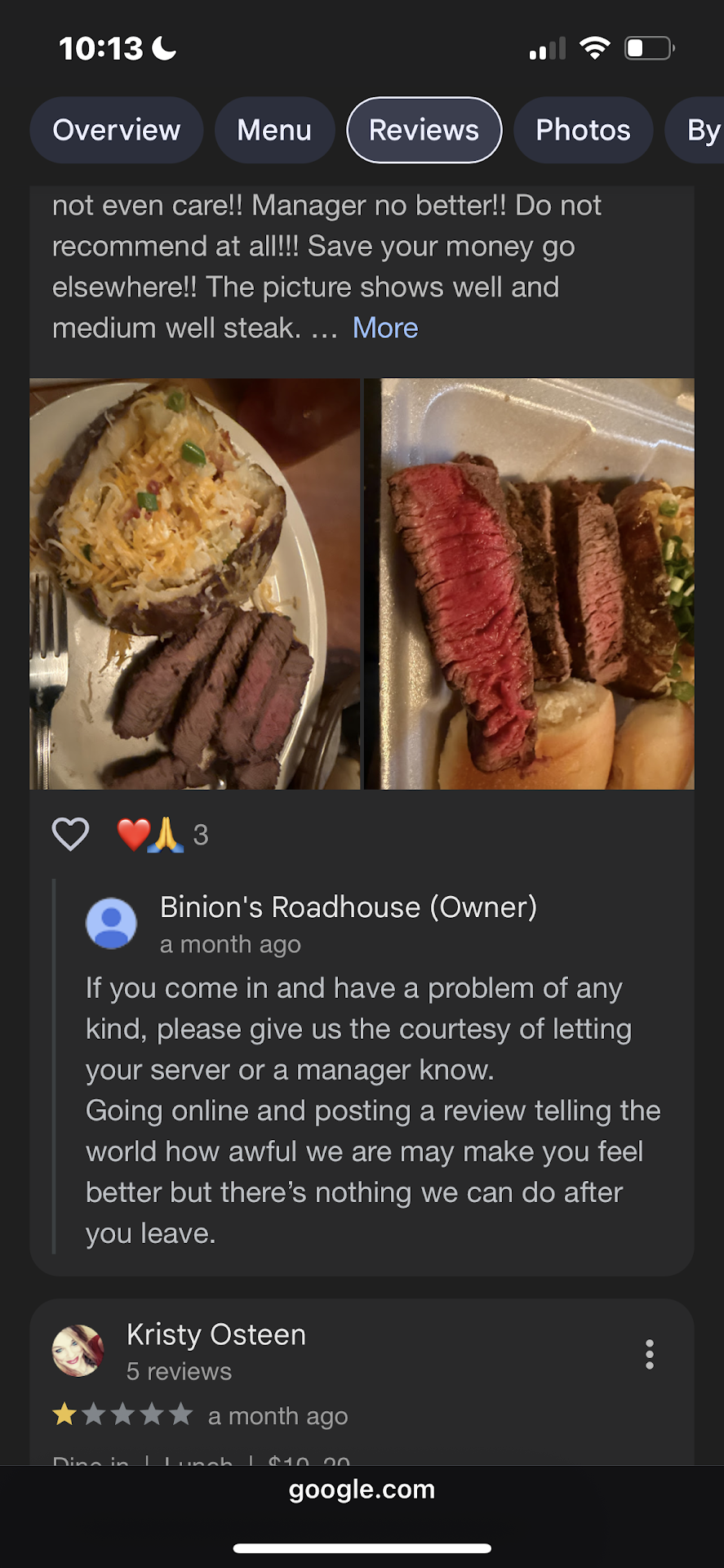Like the steak review with the heart
This screenshot has height=1568, width=724.
[70, 834]
